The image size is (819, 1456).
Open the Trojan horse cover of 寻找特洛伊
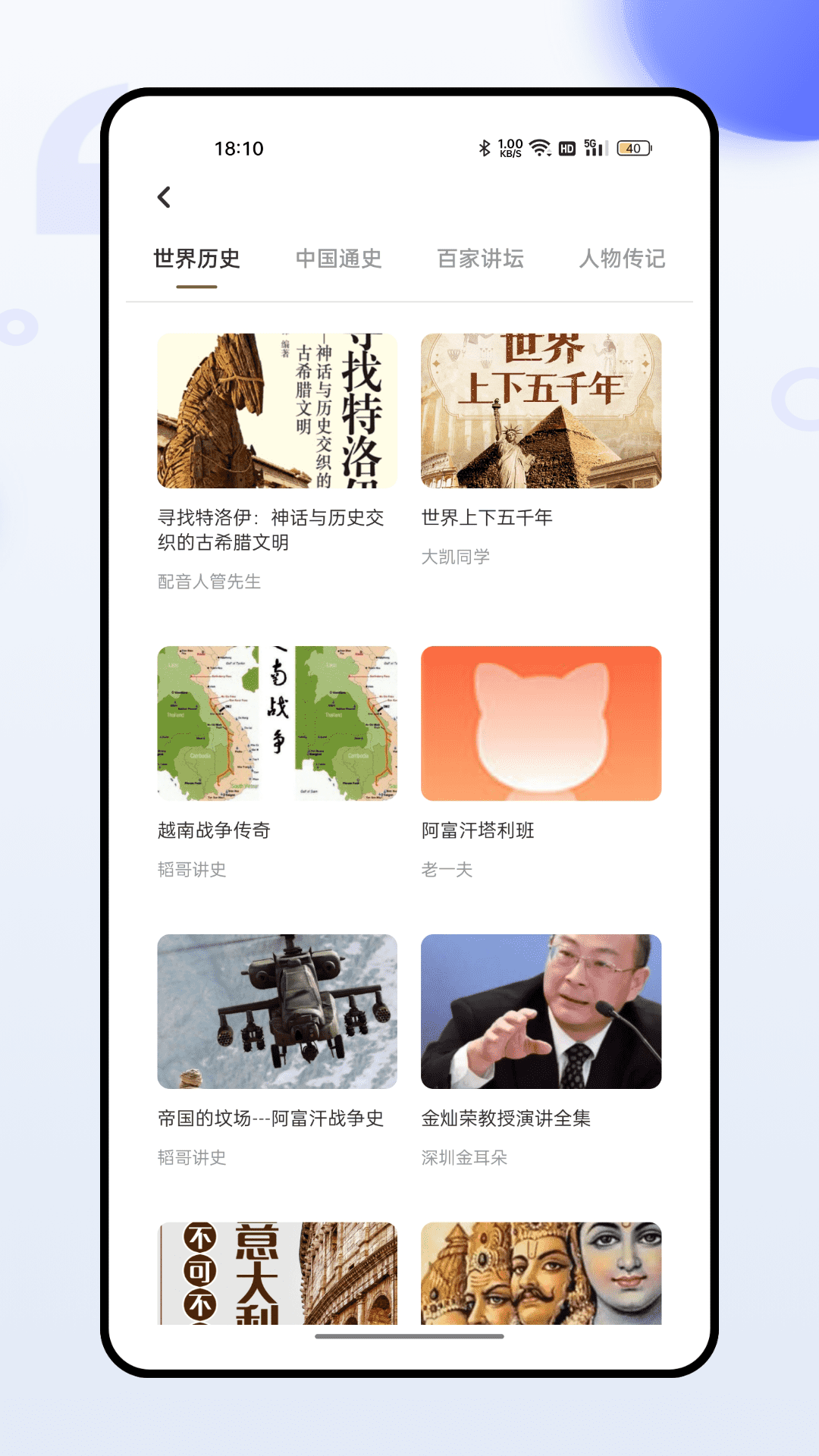point(276,410)
